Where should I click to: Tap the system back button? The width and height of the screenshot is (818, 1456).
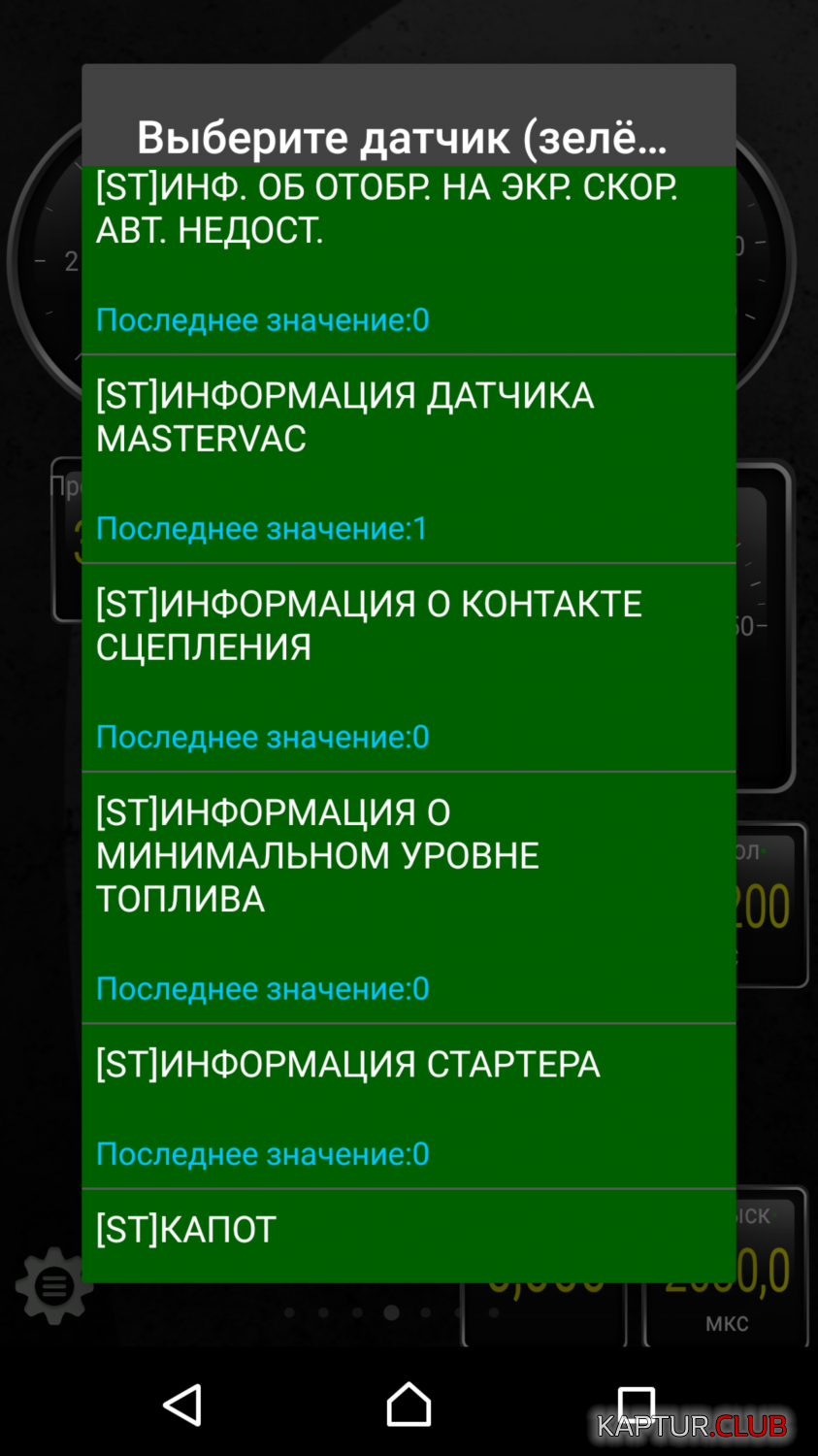tap(182, 1405)
